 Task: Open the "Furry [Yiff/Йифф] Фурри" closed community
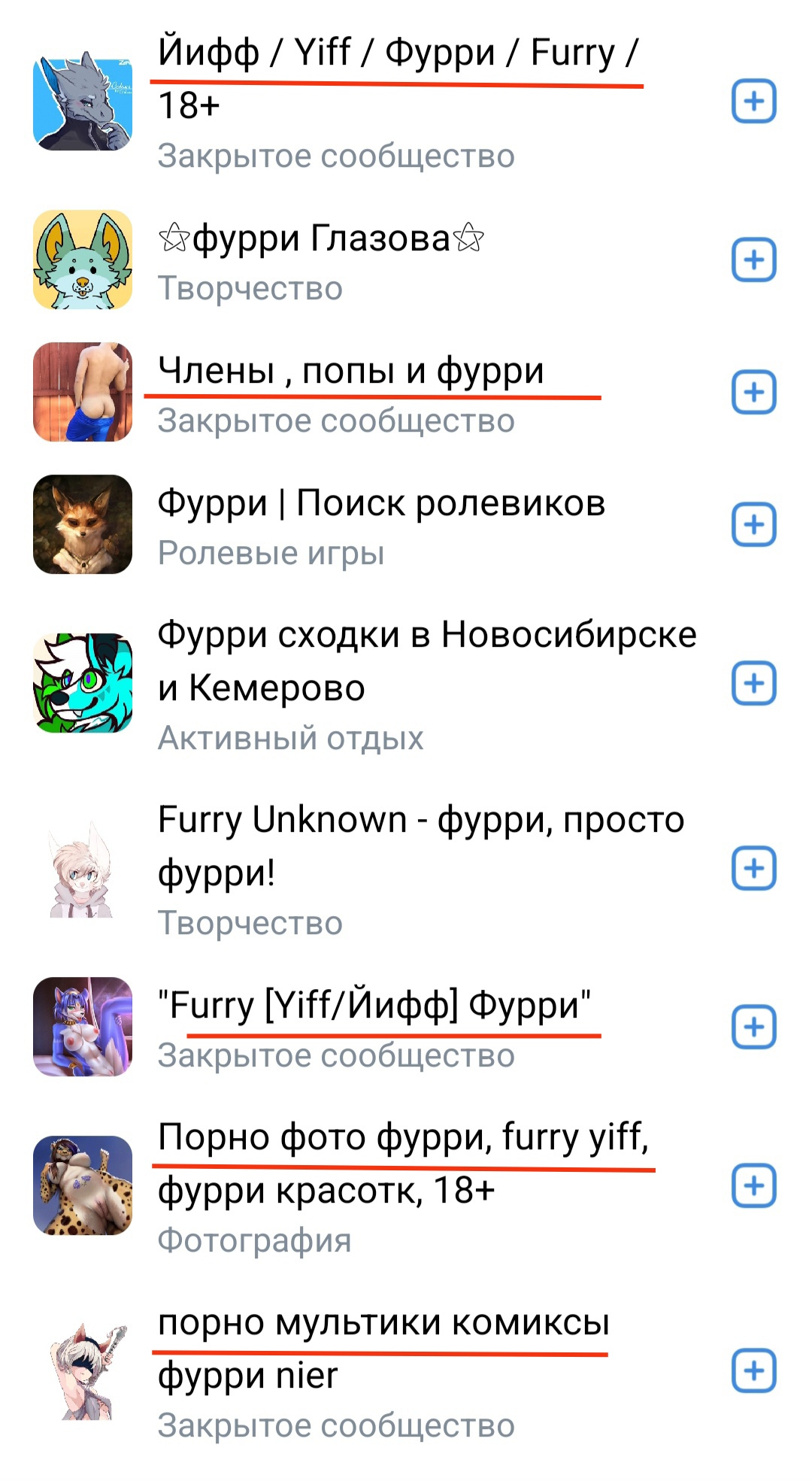pyautogui.click(x=374, y=1006)
